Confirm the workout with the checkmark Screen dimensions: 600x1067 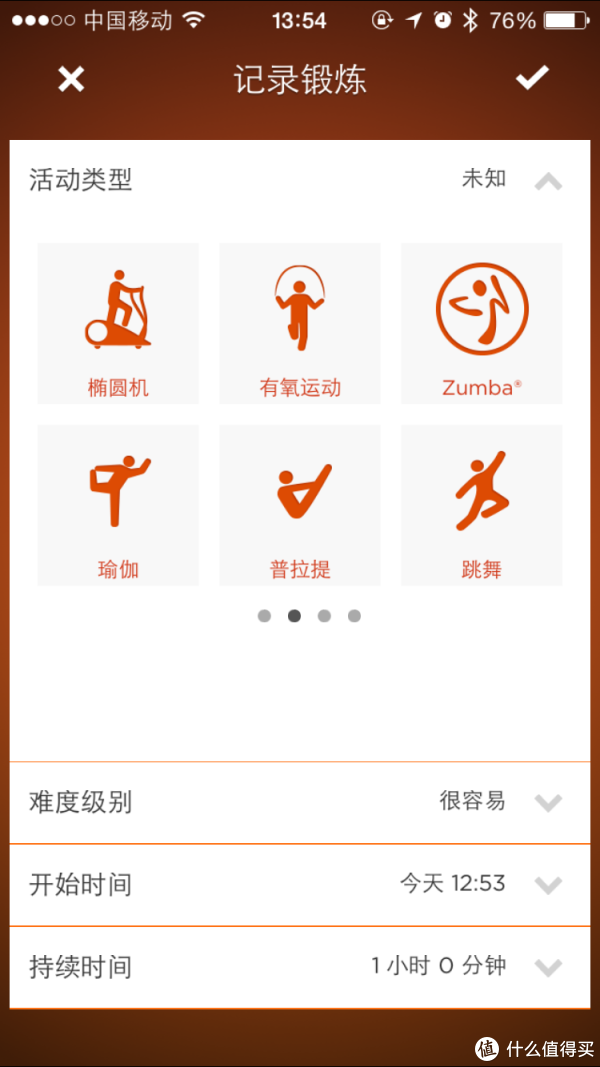(x=532, y=78)
